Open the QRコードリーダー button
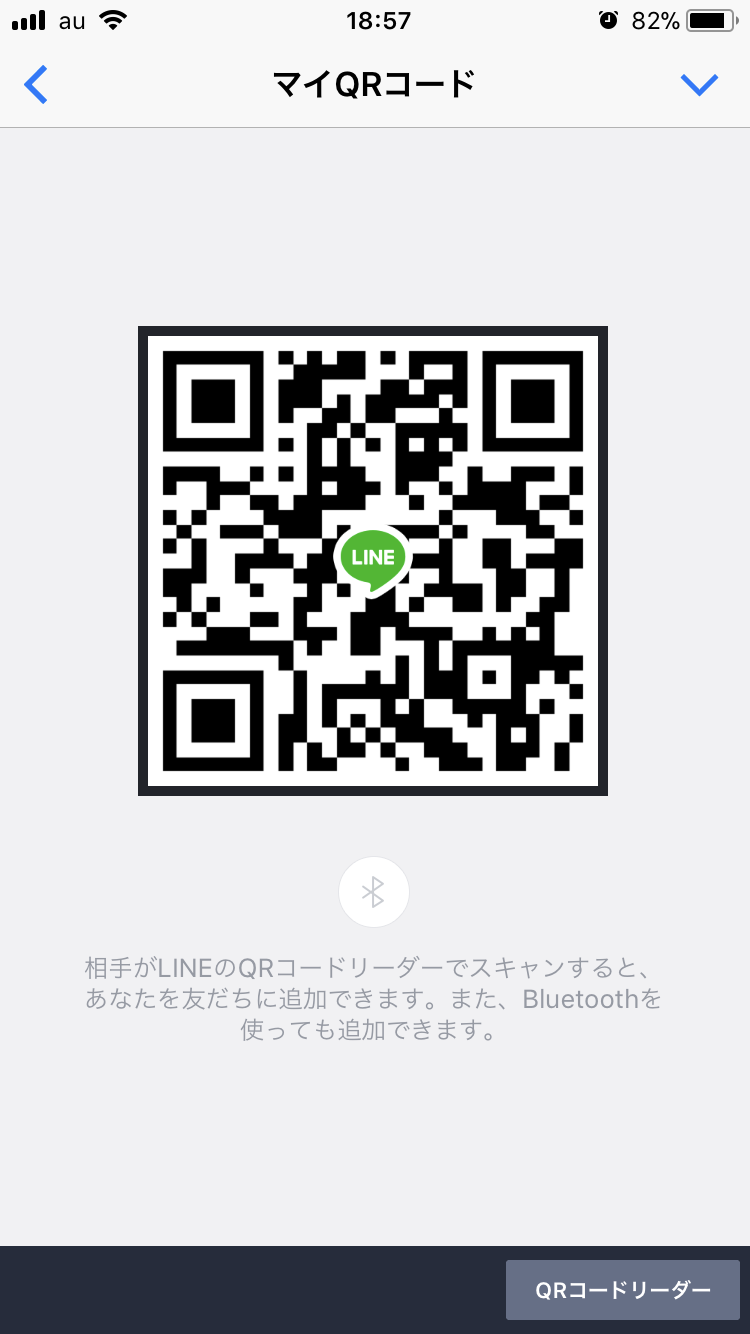 pyautogui.click(x=623, y=1290)
